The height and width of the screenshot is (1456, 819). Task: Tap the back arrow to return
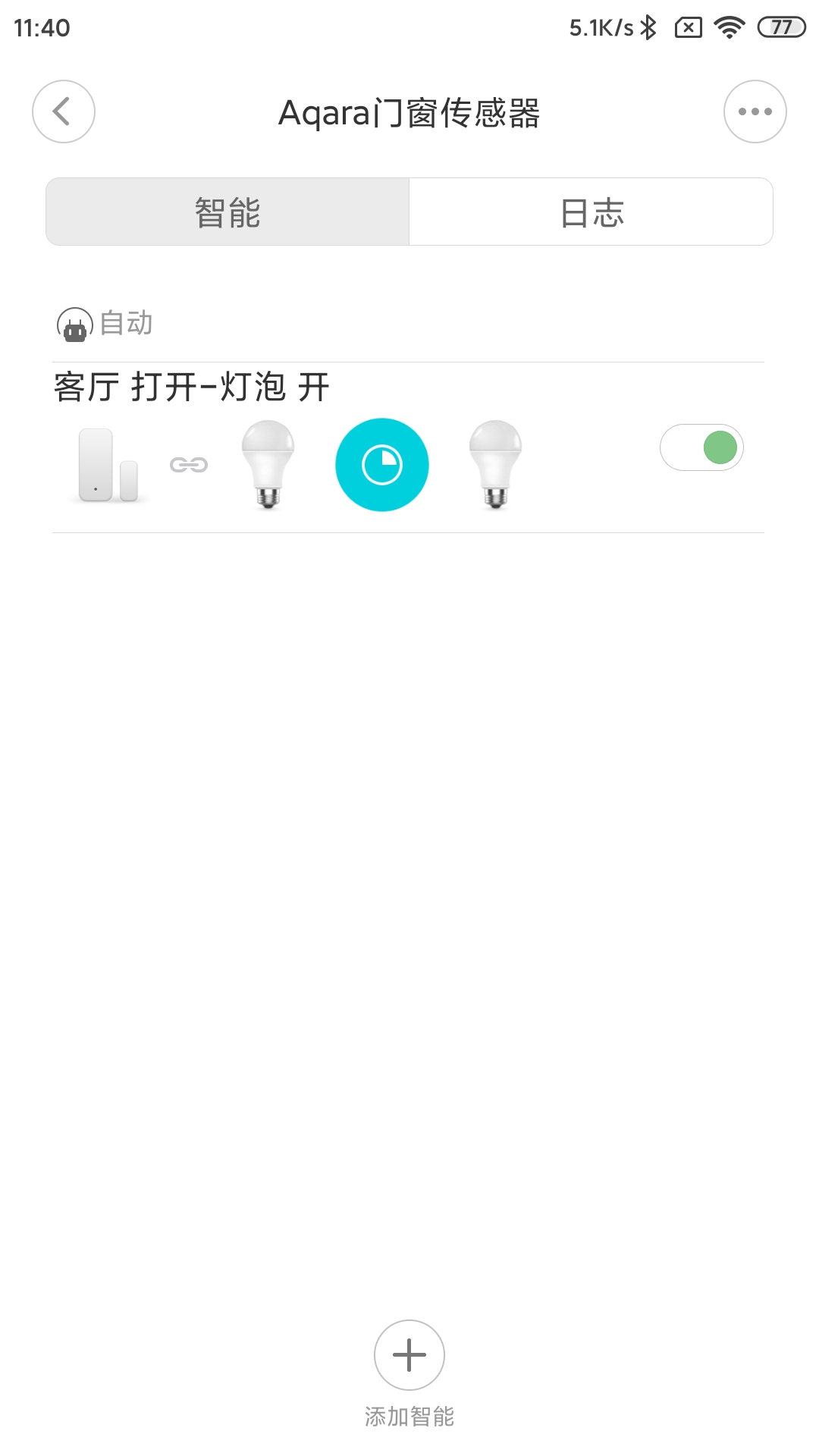[64, 111]
